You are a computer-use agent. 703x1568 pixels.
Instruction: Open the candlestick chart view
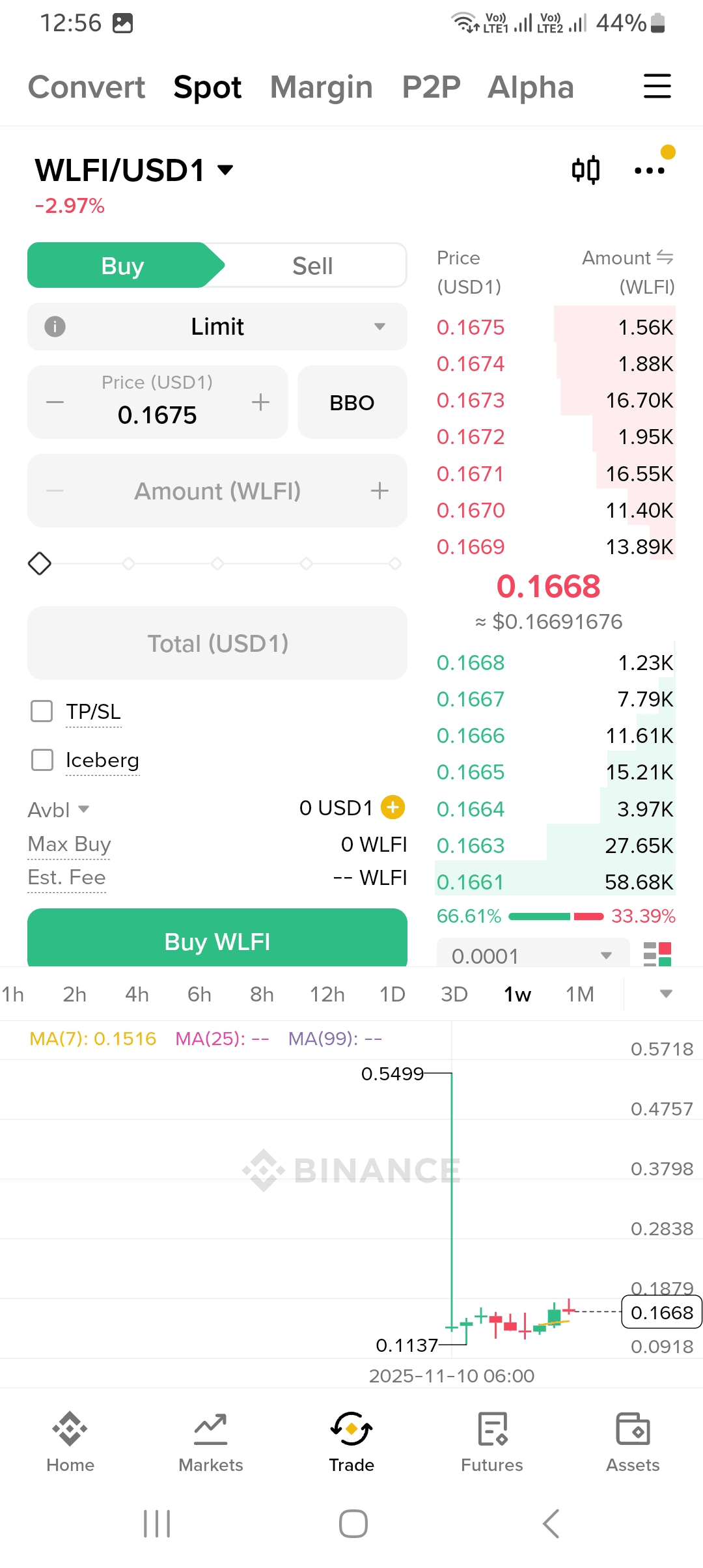tap(585, 171)
